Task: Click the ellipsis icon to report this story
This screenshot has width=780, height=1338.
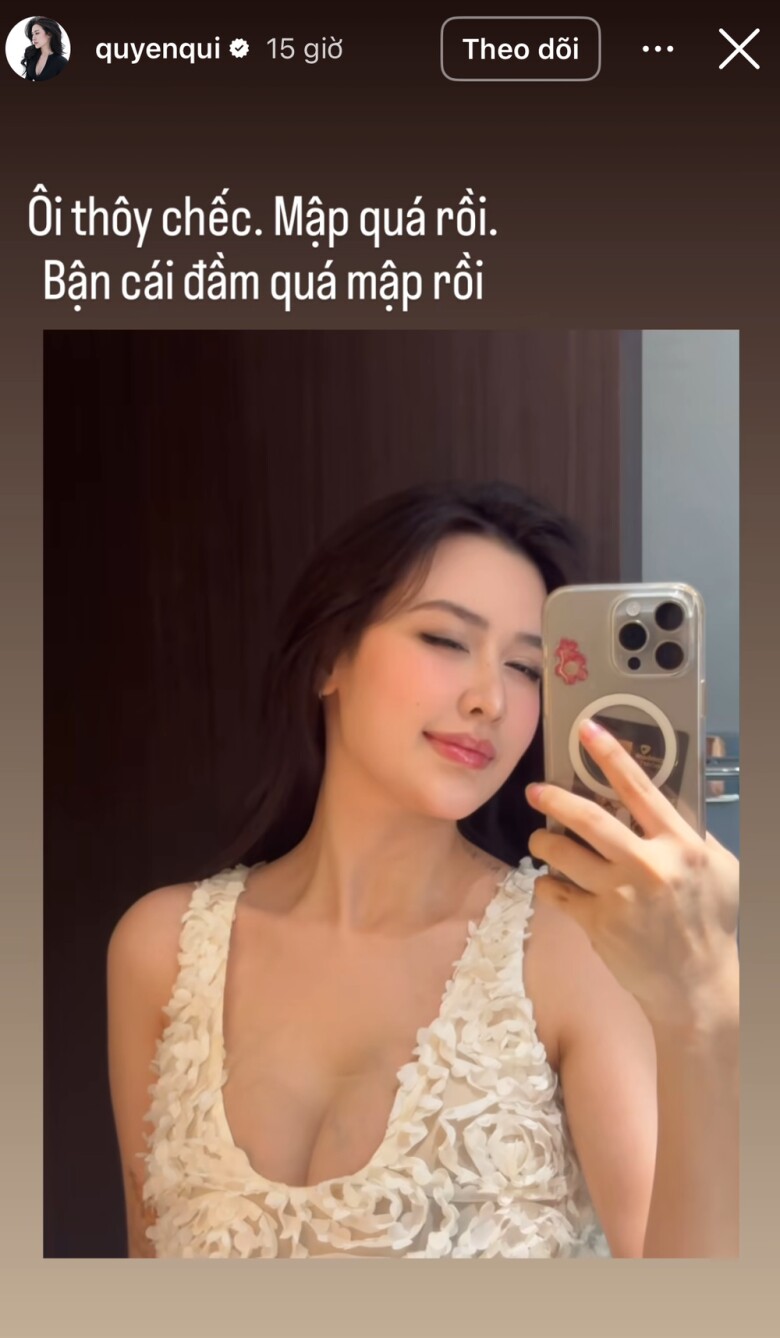Action: tap(657, 47)
